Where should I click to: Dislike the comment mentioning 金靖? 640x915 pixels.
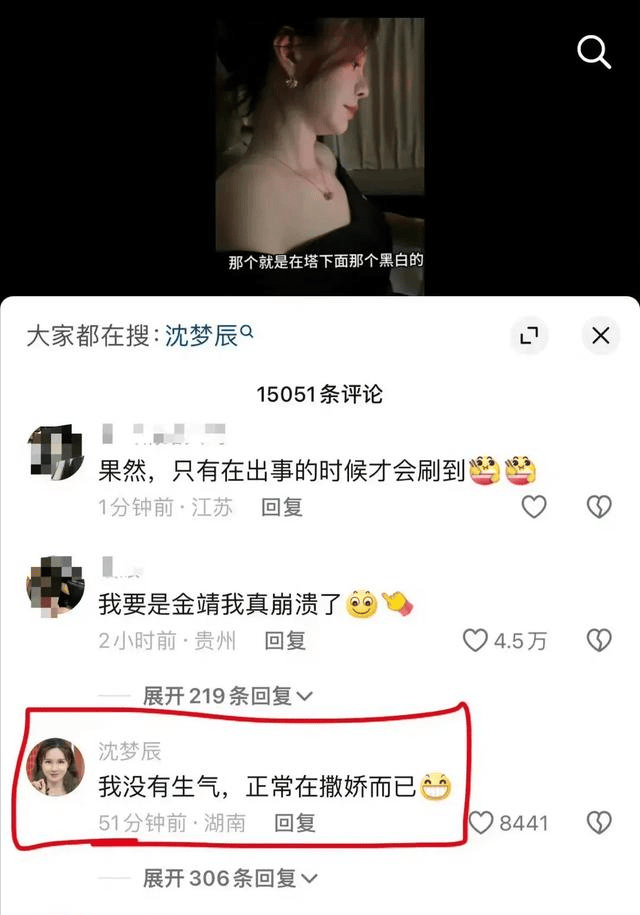[x=598, y=641]
